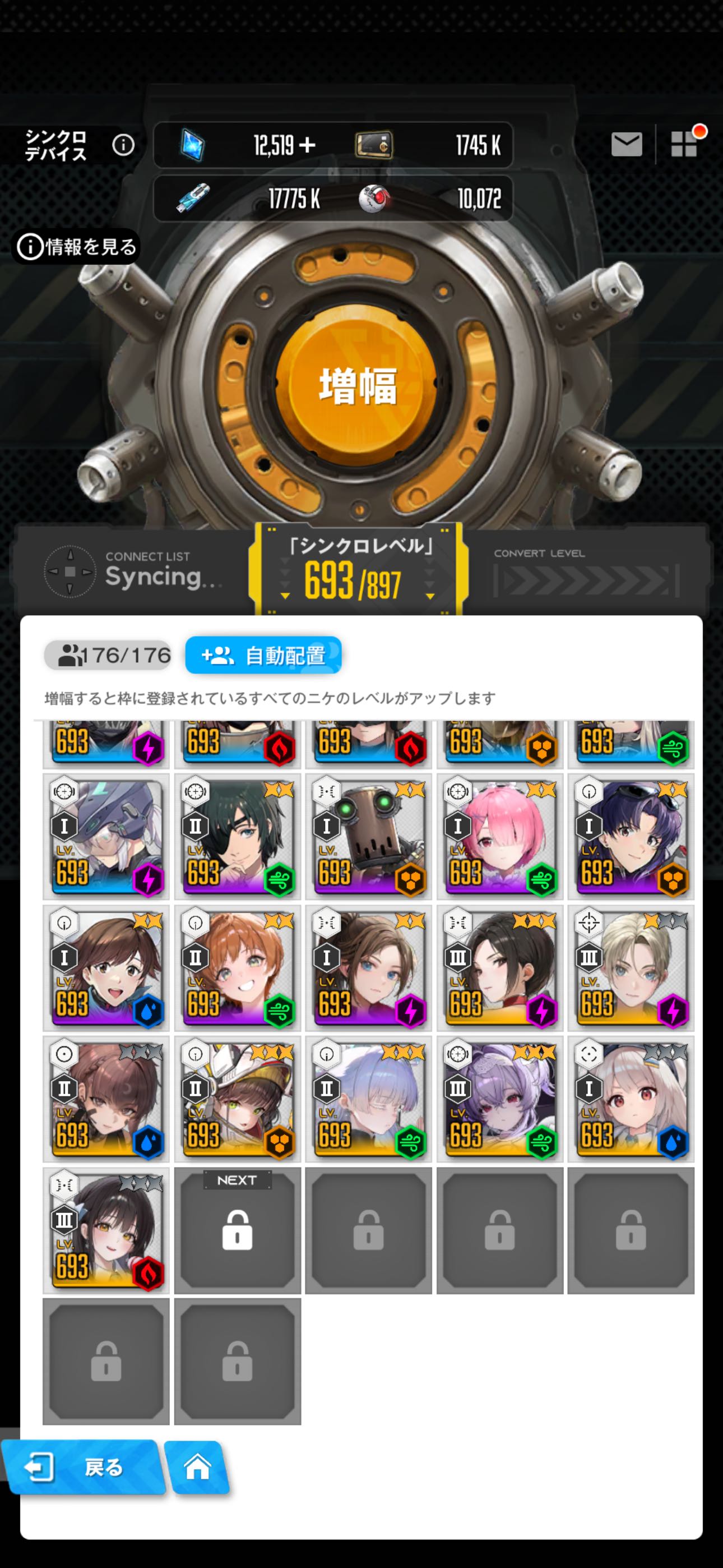This screenshot has height=1568, width=723.
Task: Select the brown robot character card
Action: pyautogui.click(x=368, y=836)
